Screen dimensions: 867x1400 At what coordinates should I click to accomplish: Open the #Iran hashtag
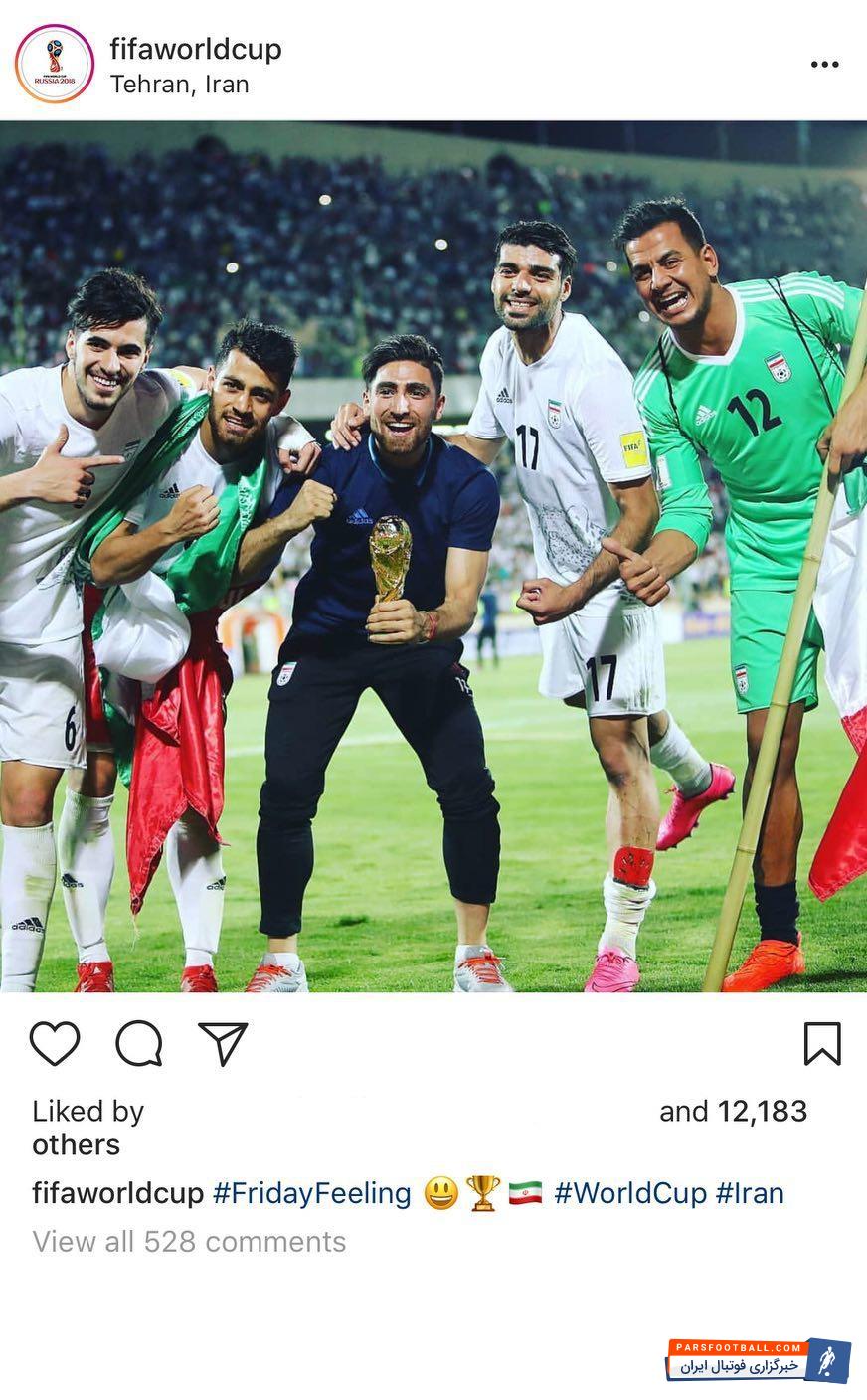pos(750,1193)
